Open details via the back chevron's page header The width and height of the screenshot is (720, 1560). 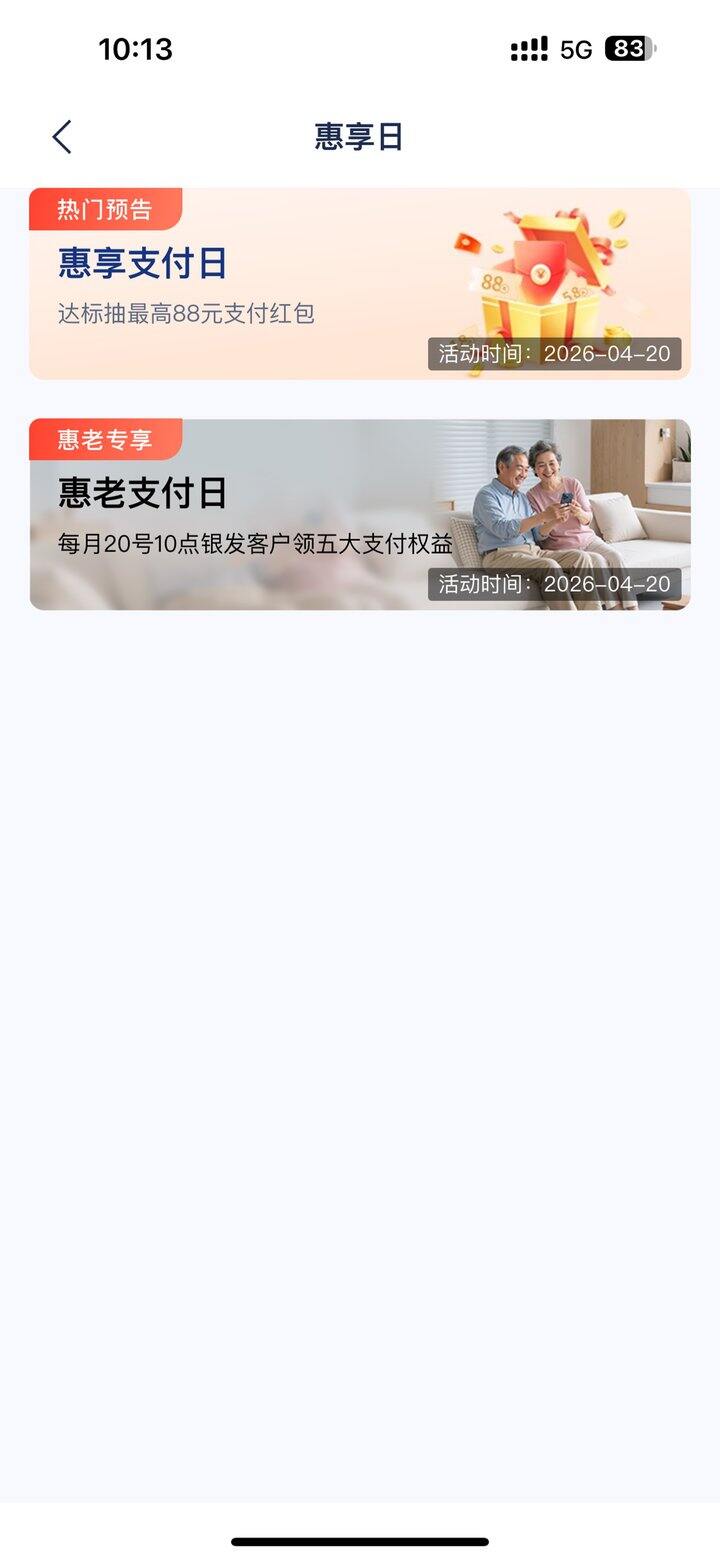[61, 137]
